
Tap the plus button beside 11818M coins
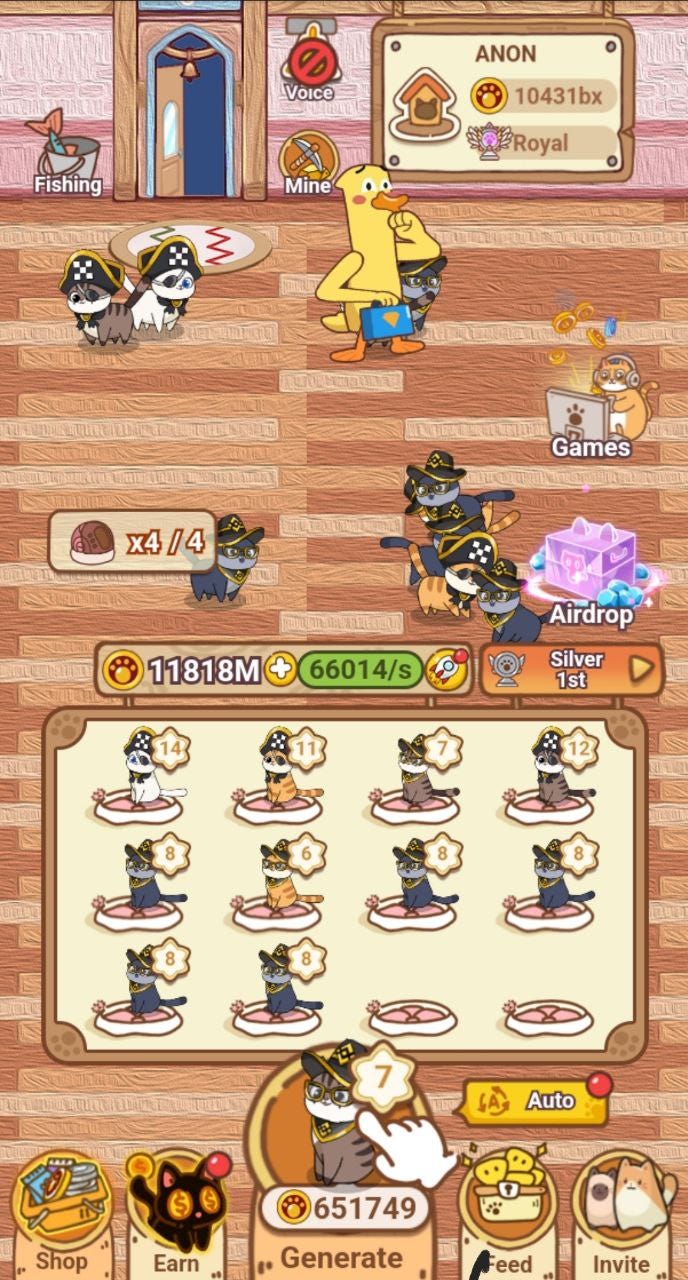coord(281,671)
